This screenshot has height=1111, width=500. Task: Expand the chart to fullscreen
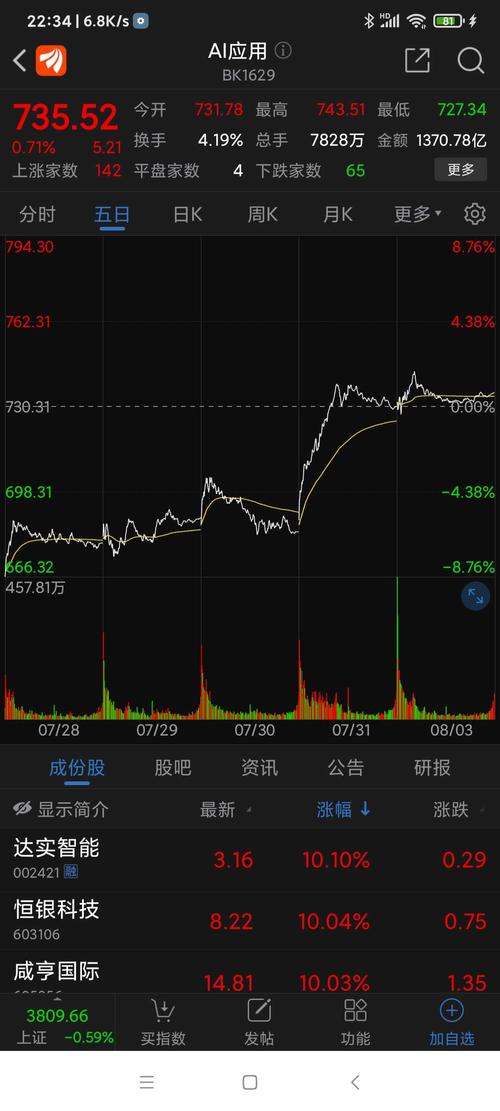coord(475,597)
